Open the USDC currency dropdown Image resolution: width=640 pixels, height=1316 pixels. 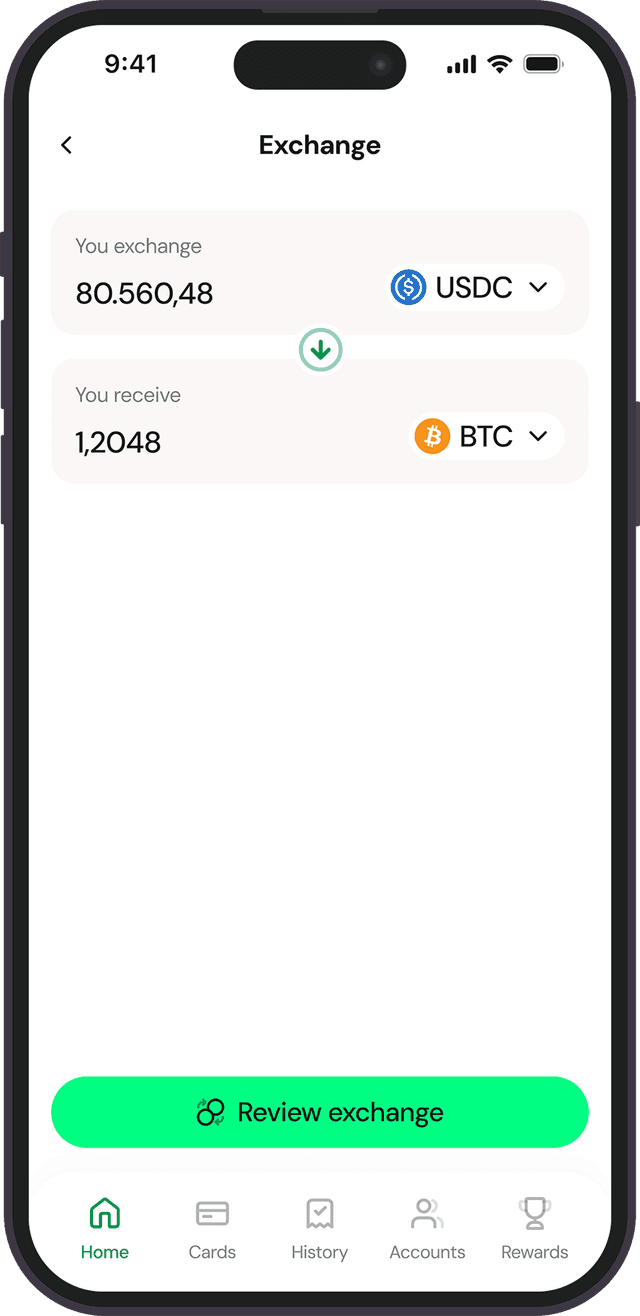tap(477, 288)
